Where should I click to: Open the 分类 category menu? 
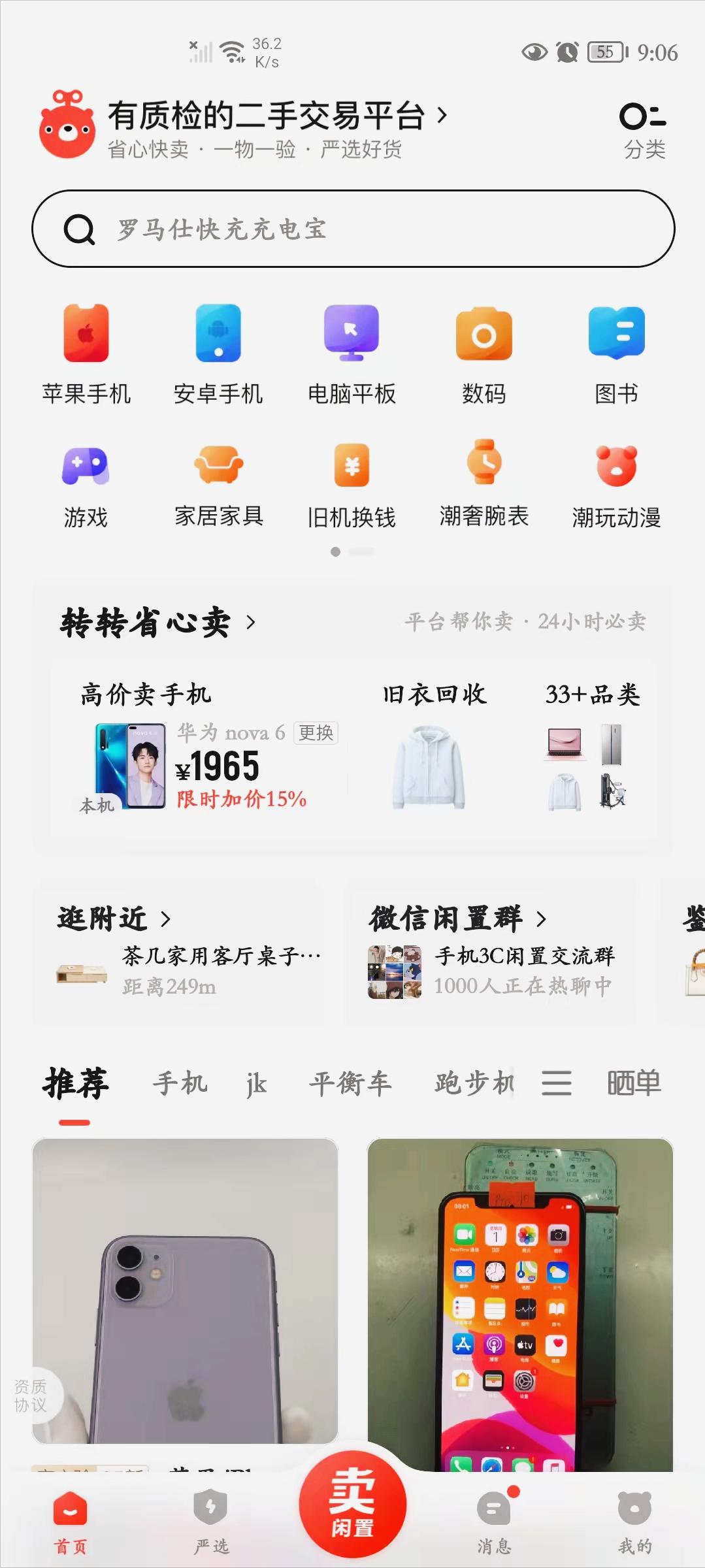point(644,130)
